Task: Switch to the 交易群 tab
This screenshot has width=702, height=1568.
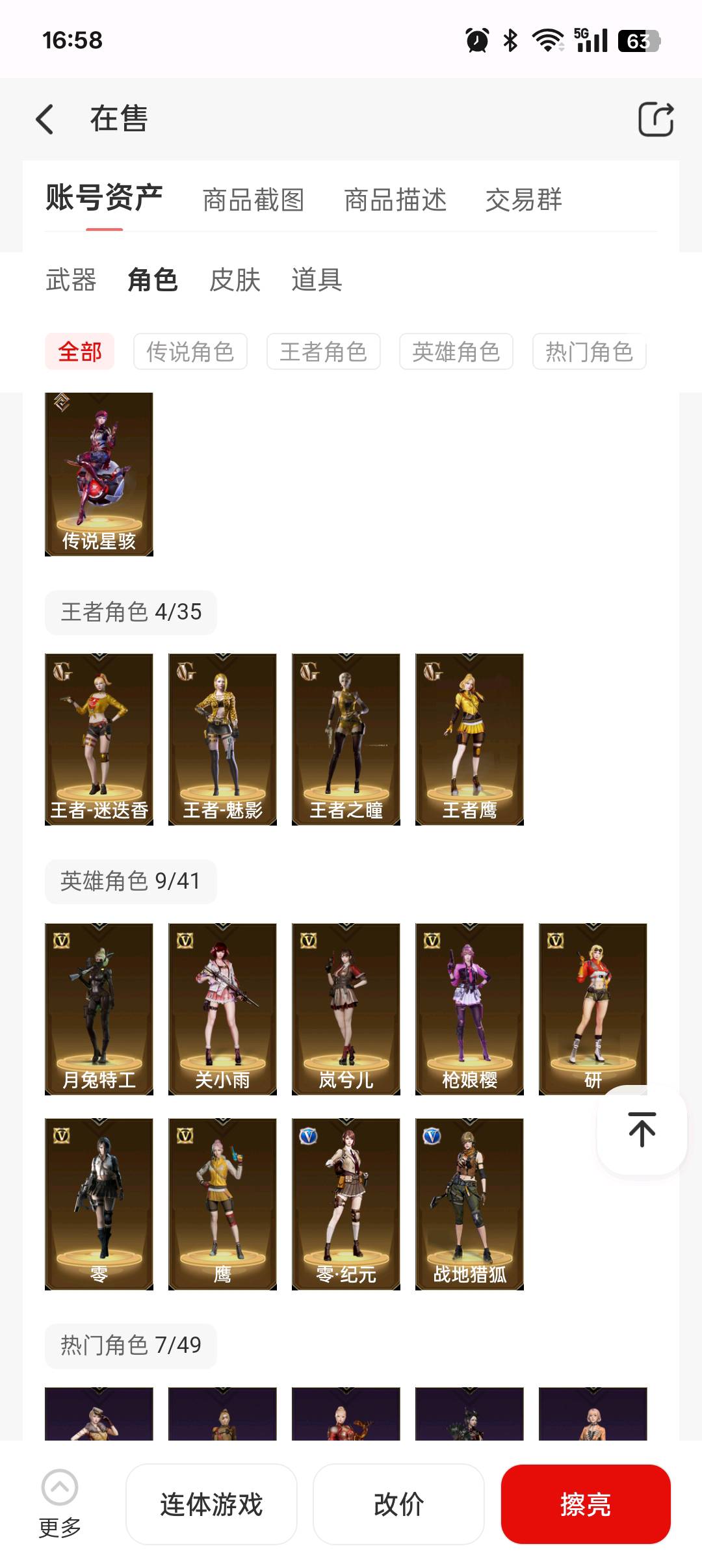Action: click(523, 200)
